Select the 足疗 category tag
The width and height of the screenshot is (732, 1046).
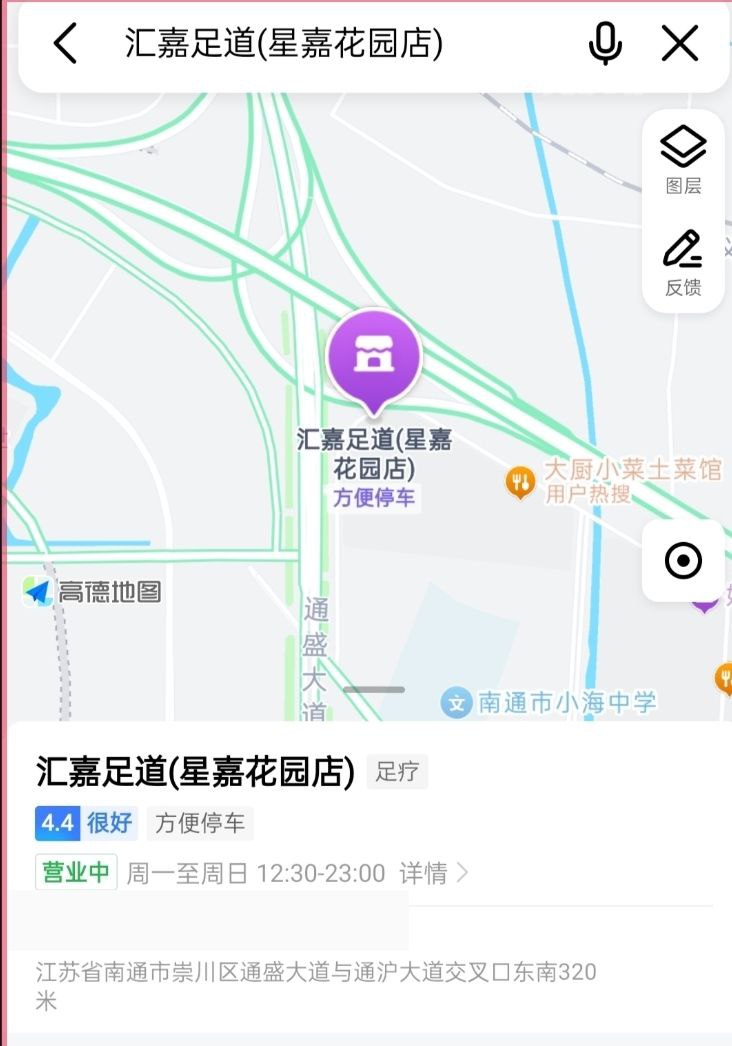click(x=397, y=771)
